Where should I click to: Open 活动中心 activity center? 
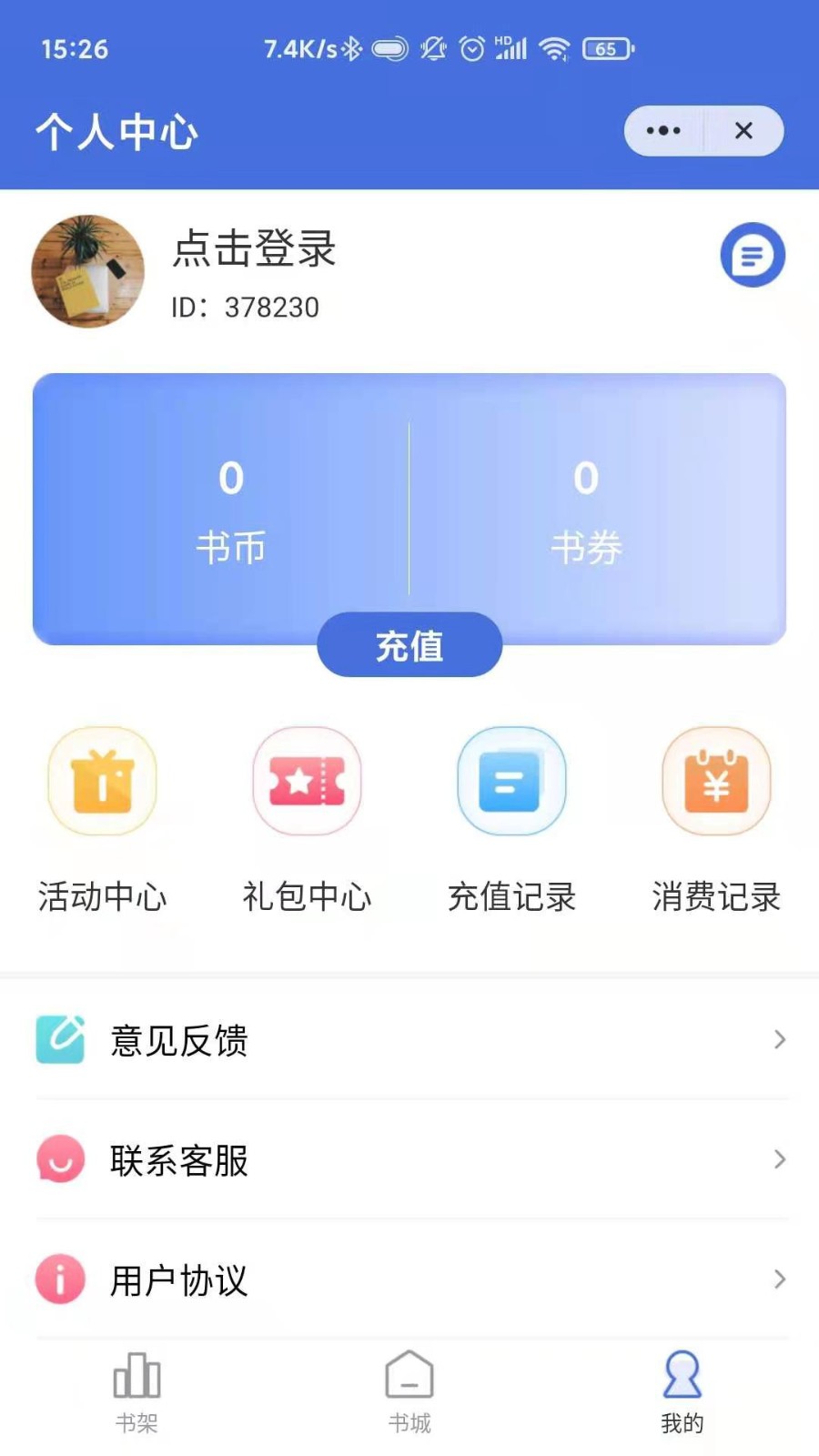click(x=102, y=819)
